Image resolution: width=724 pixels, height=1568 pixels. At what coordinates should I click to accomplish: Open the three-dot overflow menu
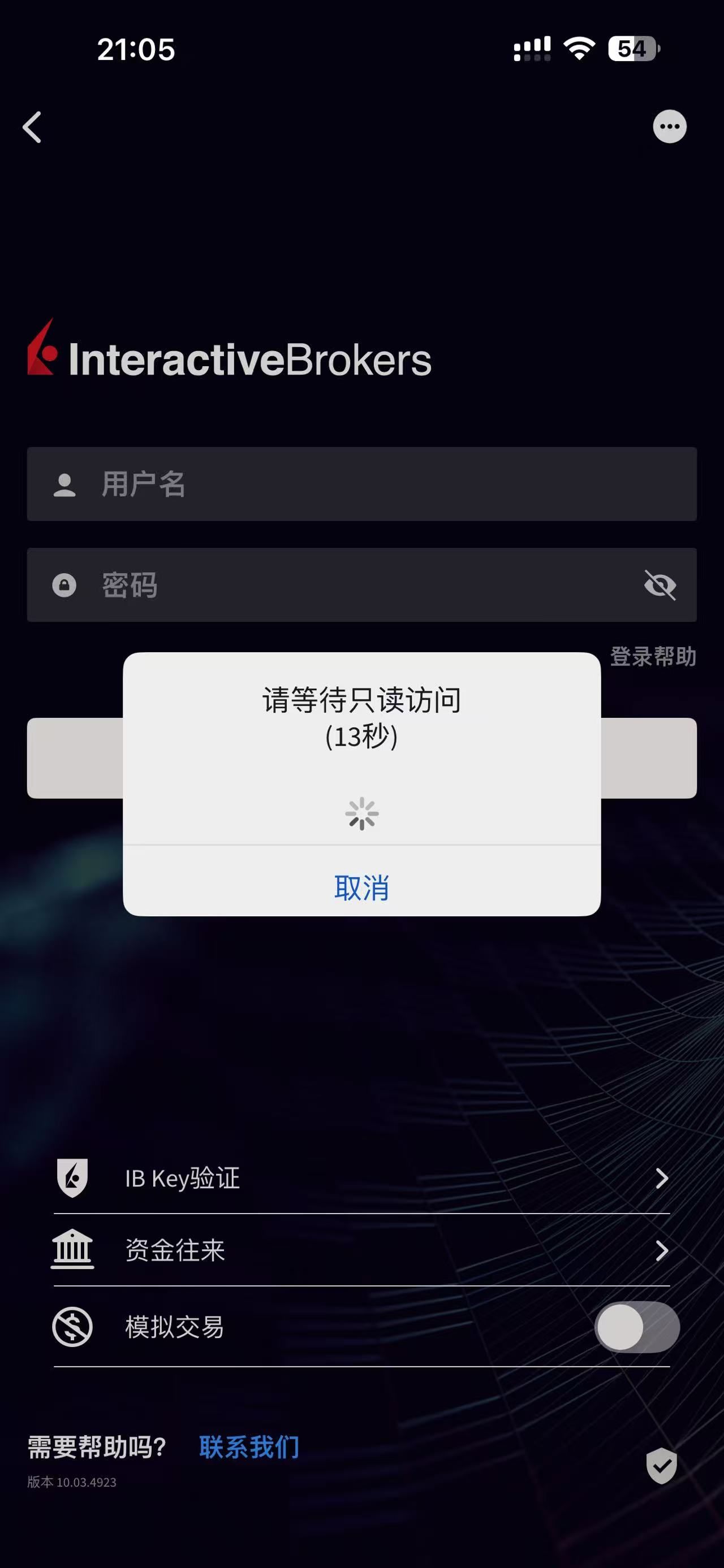coord(669,127)
